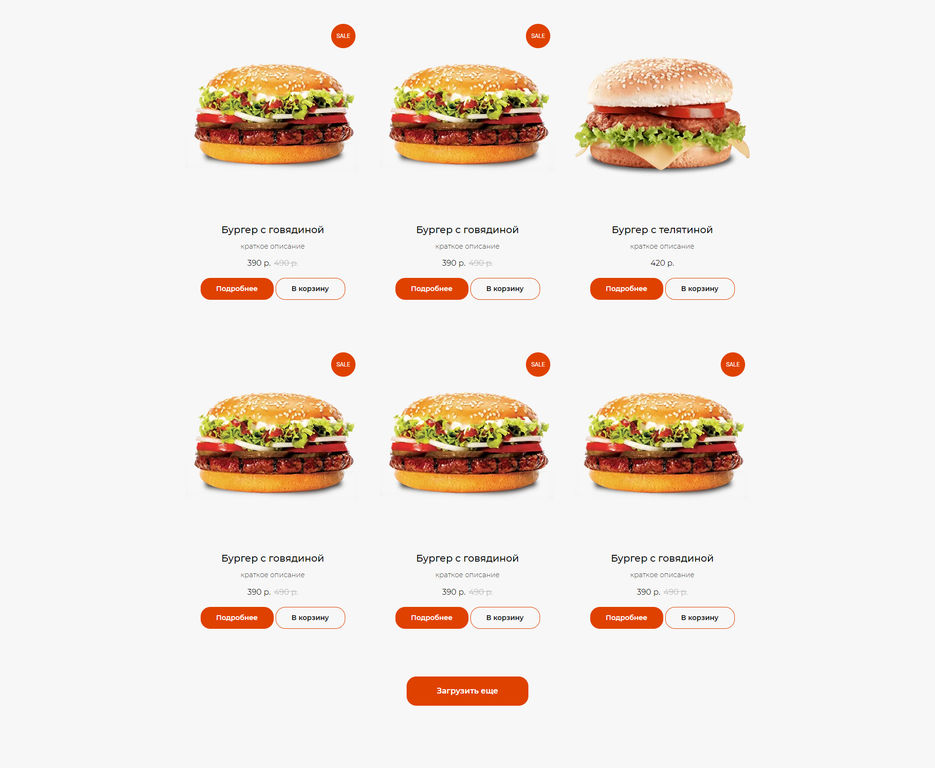Open the Бургер с телятиной product image

tap(662, 112)
